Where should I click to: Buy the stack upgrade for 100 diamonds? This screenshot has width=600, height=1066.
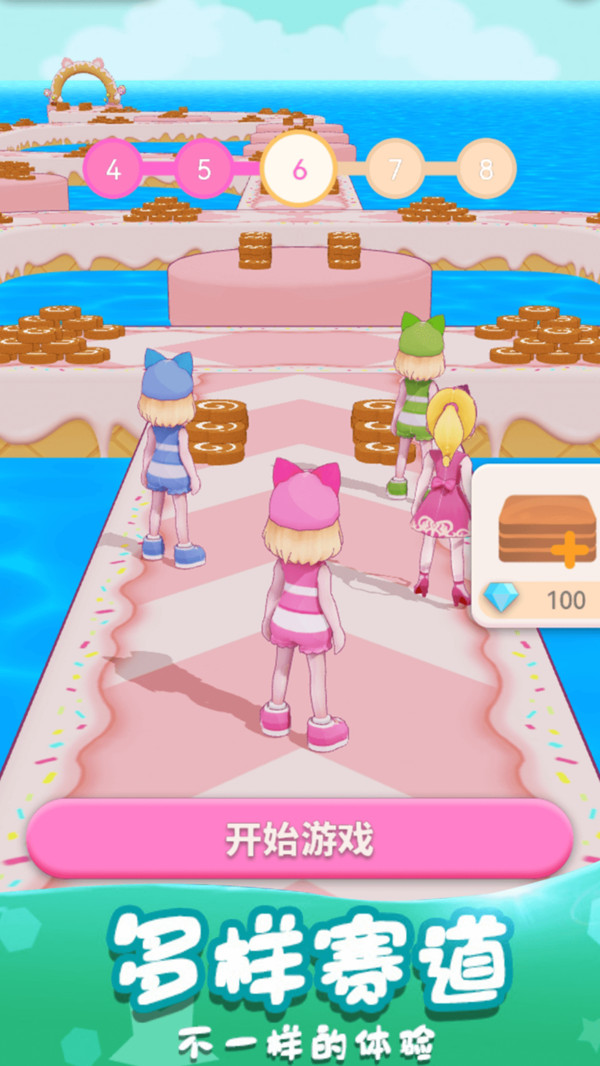point(538,546)
